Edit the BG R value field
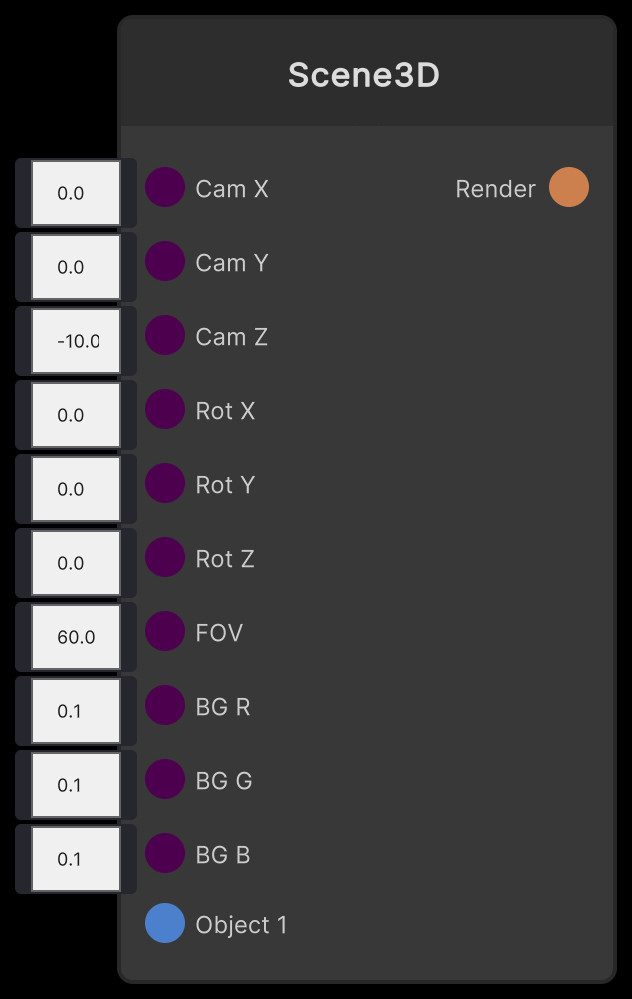 point(76,711)
